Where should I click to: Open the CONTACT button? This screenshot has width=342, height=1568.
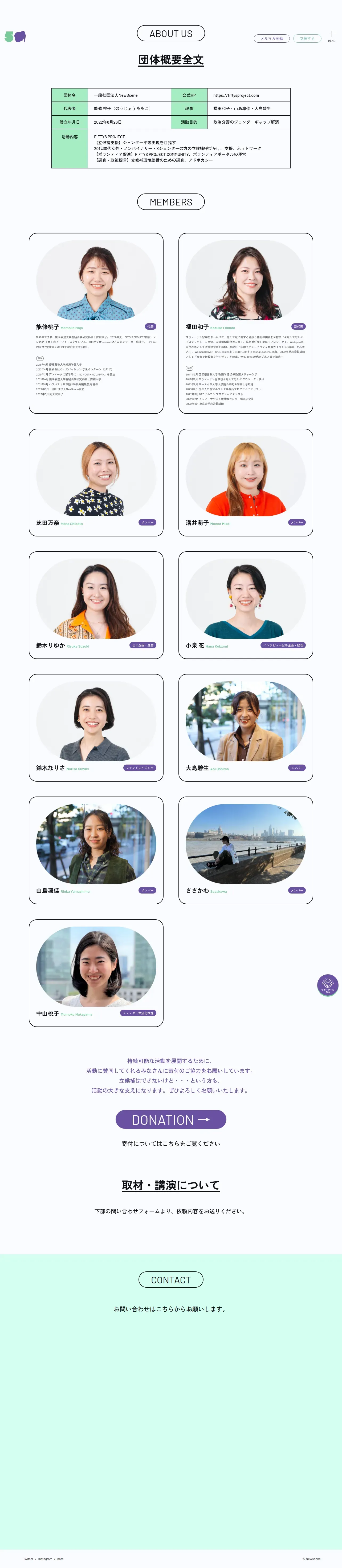point(171,1279)
